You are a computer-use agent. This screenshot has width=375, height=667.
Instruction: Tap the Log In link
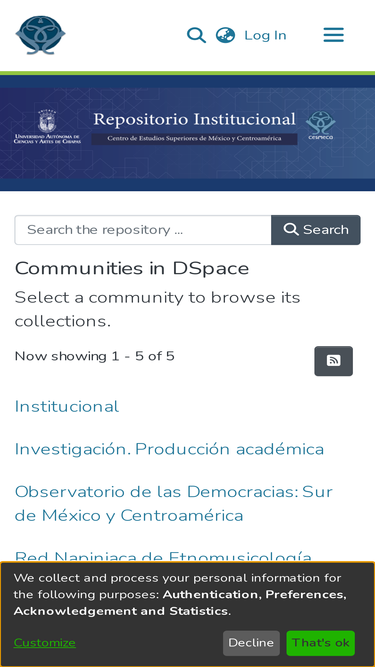click(265, 35)
